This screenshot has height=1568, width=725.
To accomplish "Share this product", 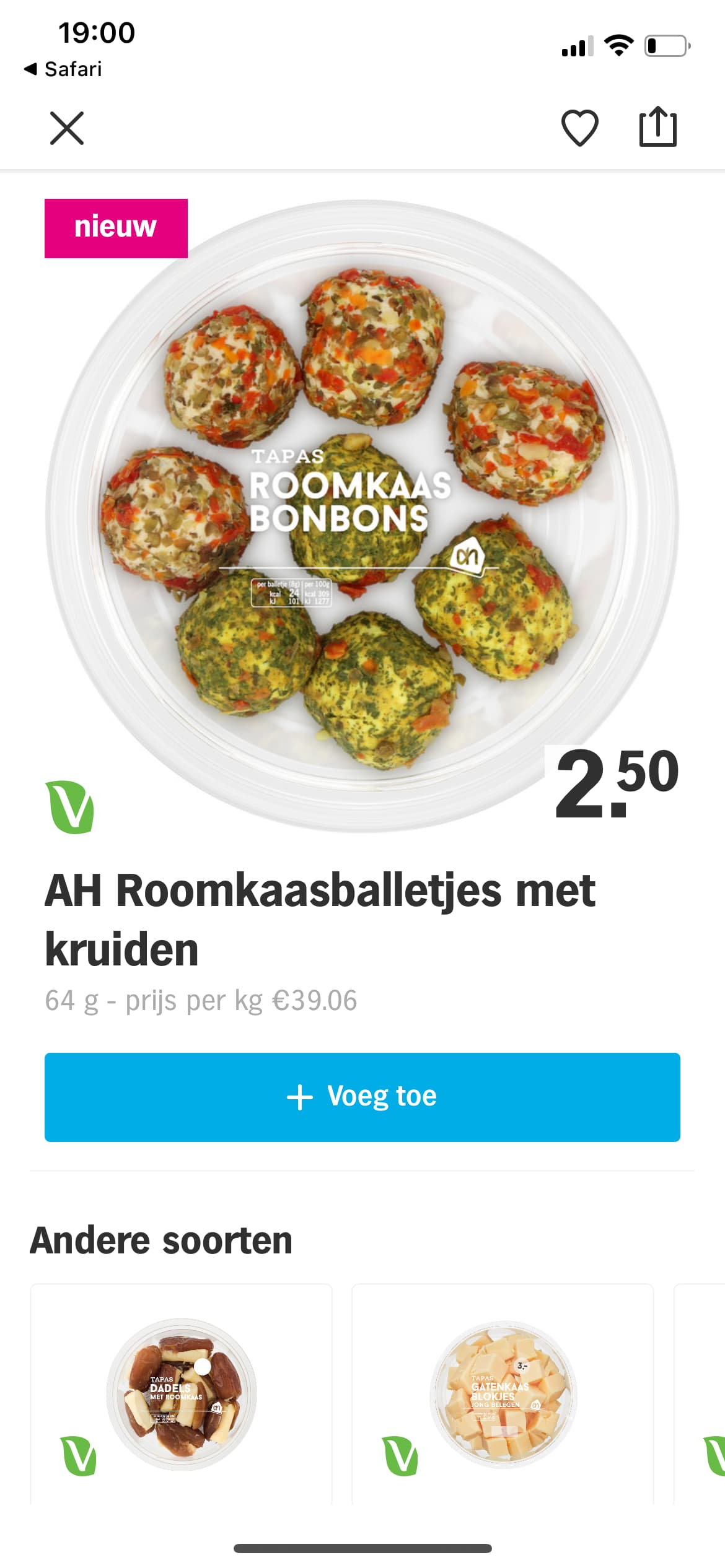I will tap(657, 126).
